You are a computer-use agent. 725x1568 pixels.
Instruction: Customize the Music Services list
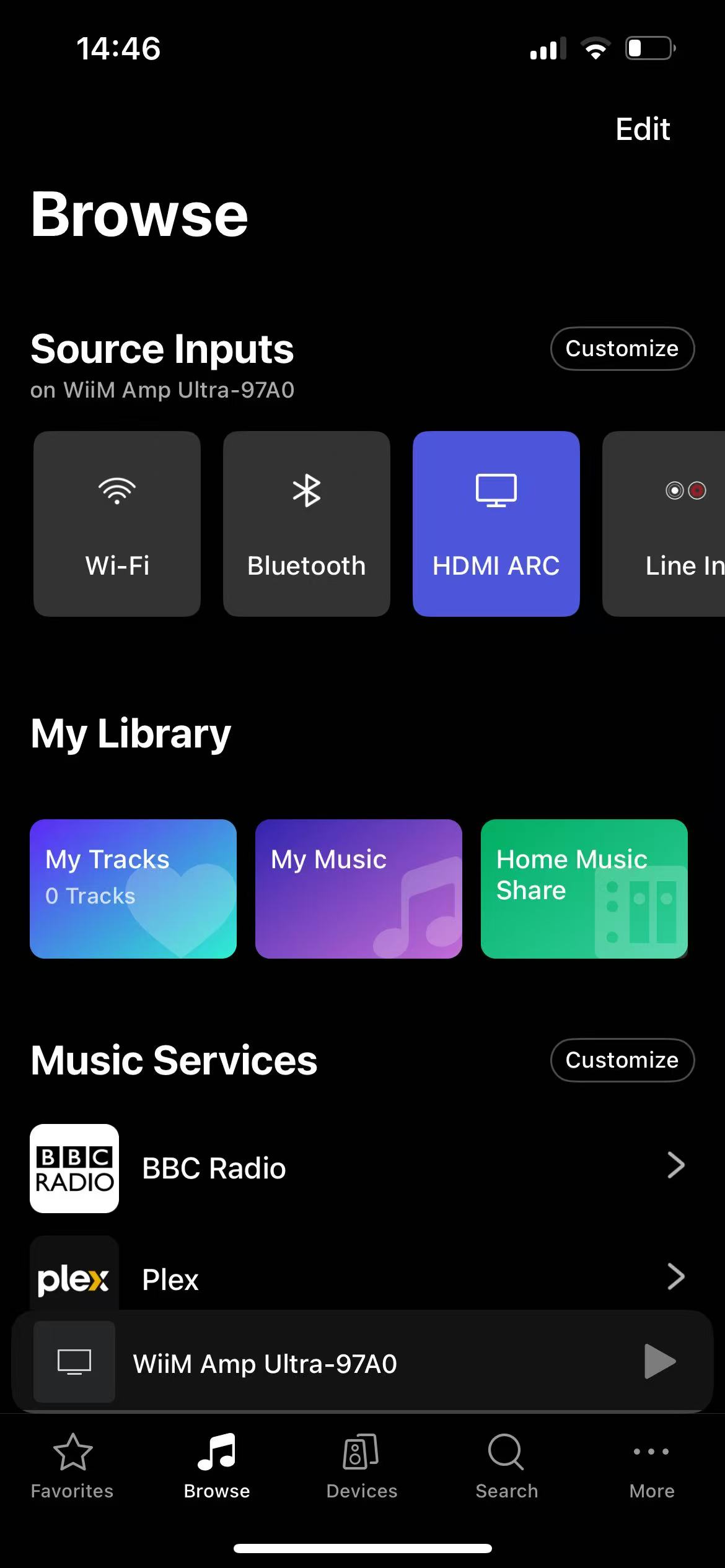pyautogui.click(x=622, y=1060)
